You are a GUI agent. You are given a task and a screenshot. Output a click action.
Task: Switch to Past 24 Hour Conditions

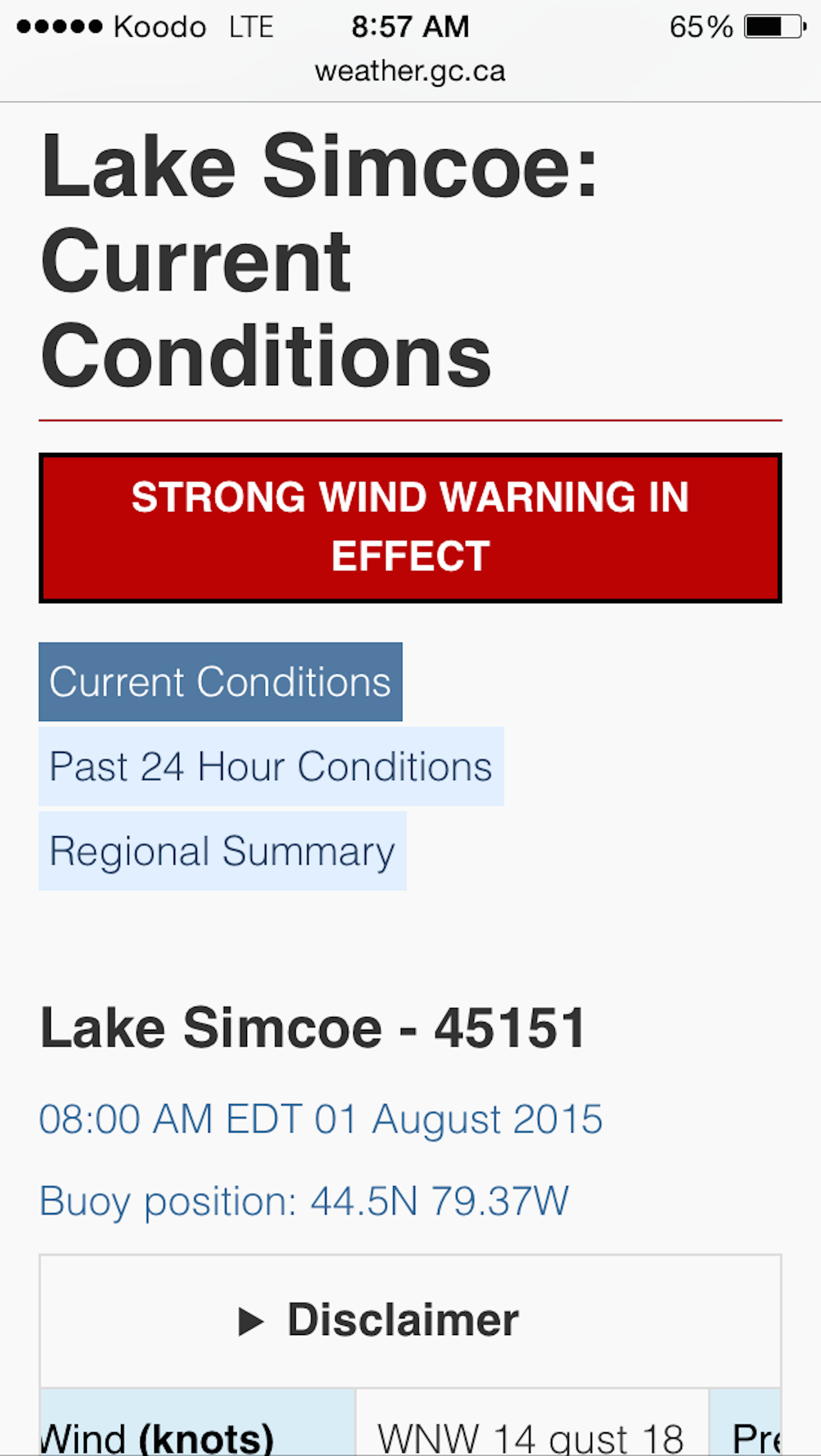pyautogui.click(x=271, y=767)
